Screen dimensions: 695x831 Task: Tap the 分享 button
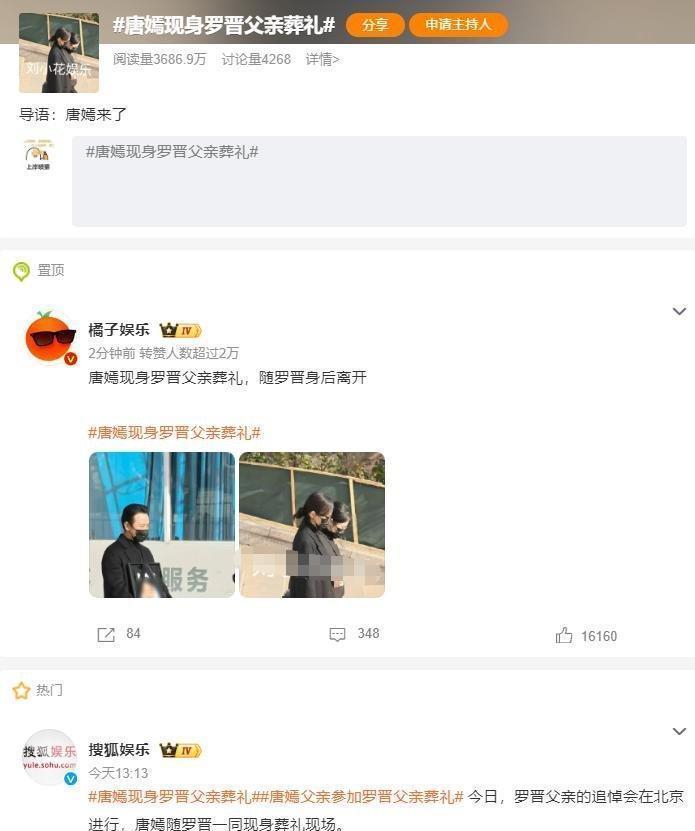point(375,25)
